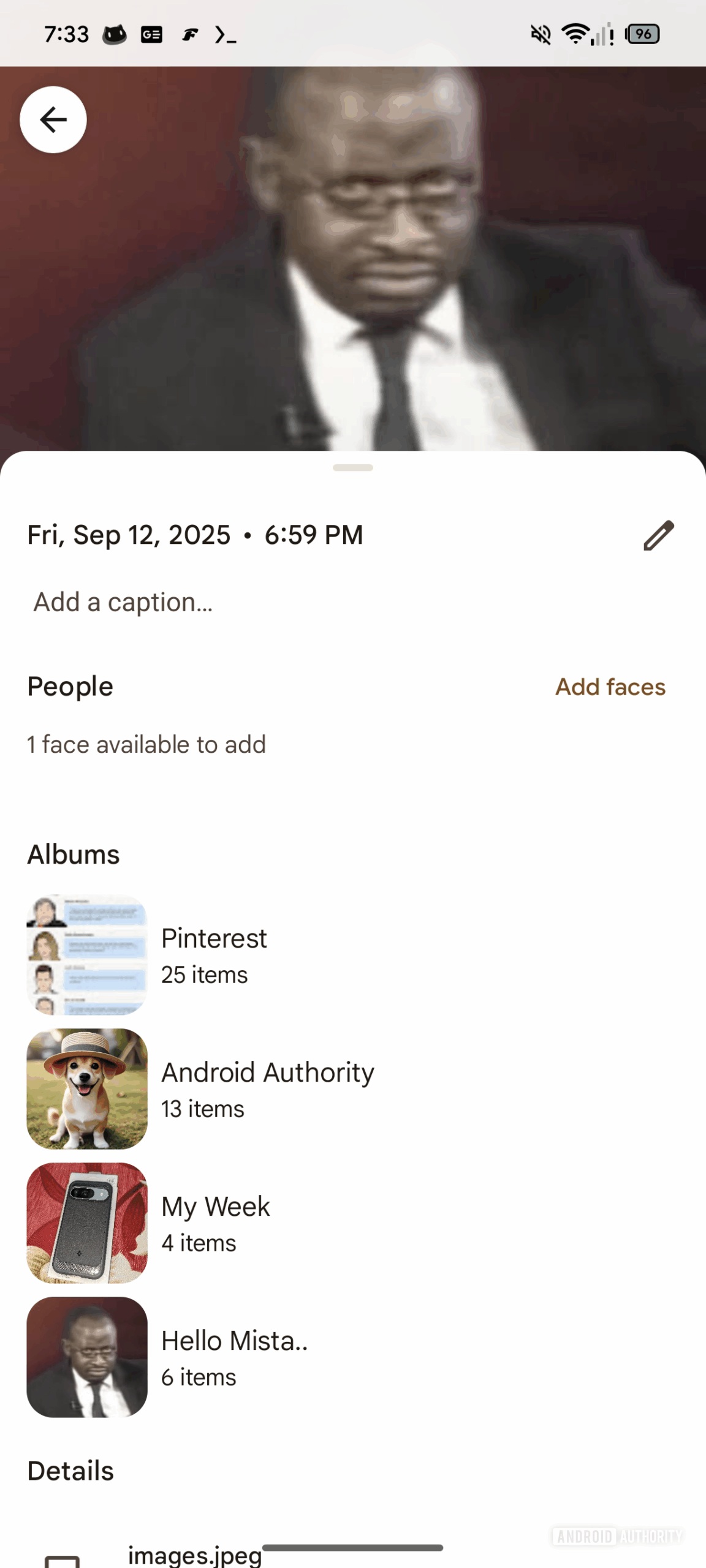706x1568 pixels.
Task: Open the Pinterest album
Action: point(213,954)
